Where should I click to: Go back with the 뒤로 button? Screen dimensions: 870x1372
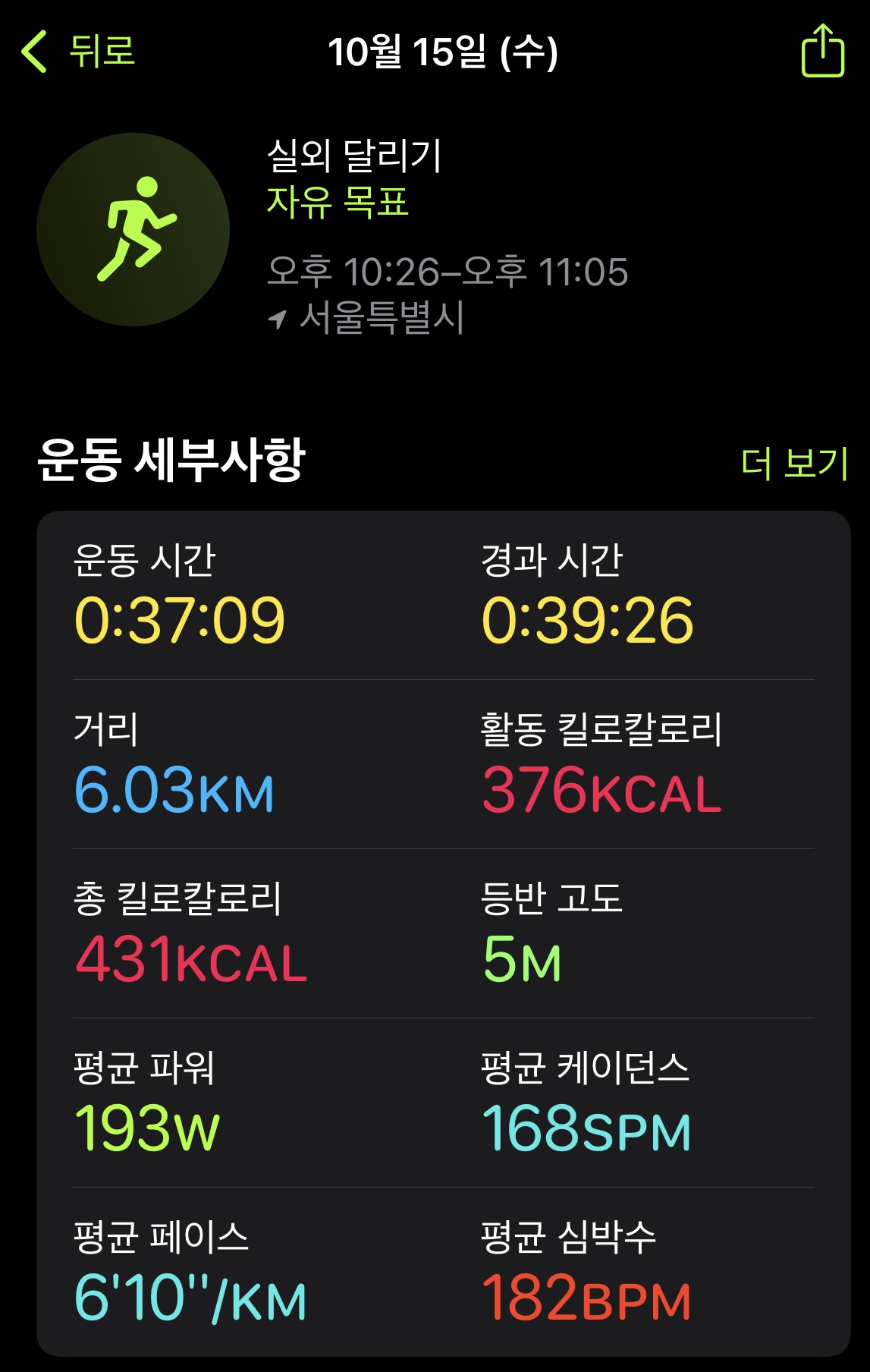[x=79, y=52]
